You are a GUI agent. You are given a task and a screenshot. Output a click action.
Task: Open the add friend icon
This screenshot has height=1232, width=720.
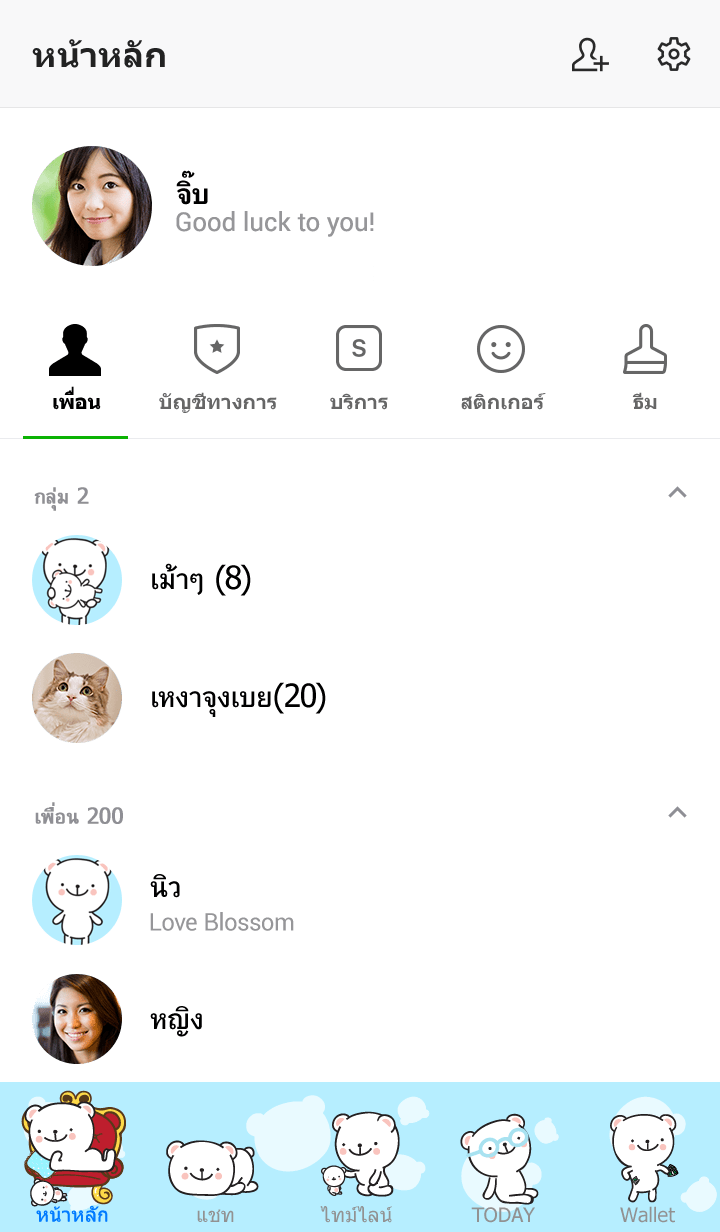[590, 55]
